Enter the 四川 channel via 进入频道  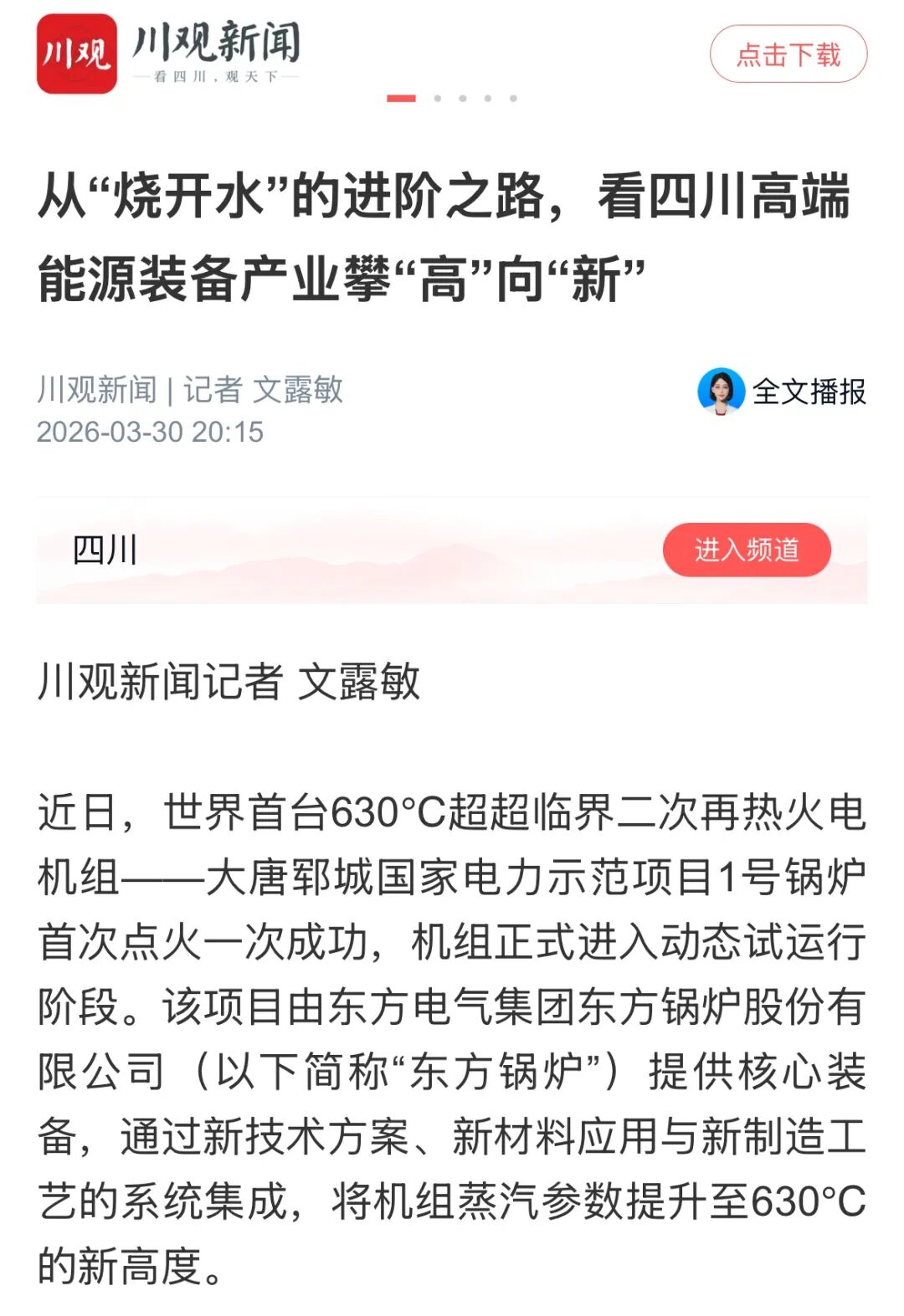click(746, 550)
